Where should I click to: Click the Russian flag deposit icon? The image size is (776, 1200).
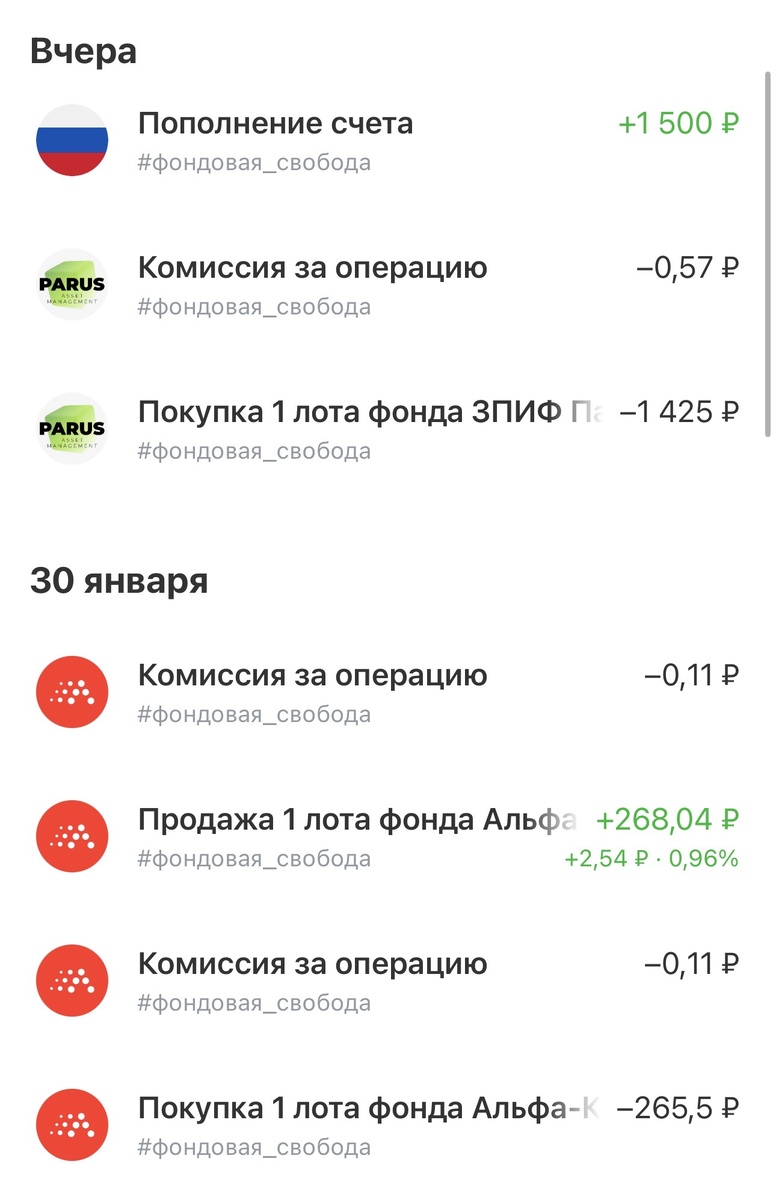click(x=71, y=140)
